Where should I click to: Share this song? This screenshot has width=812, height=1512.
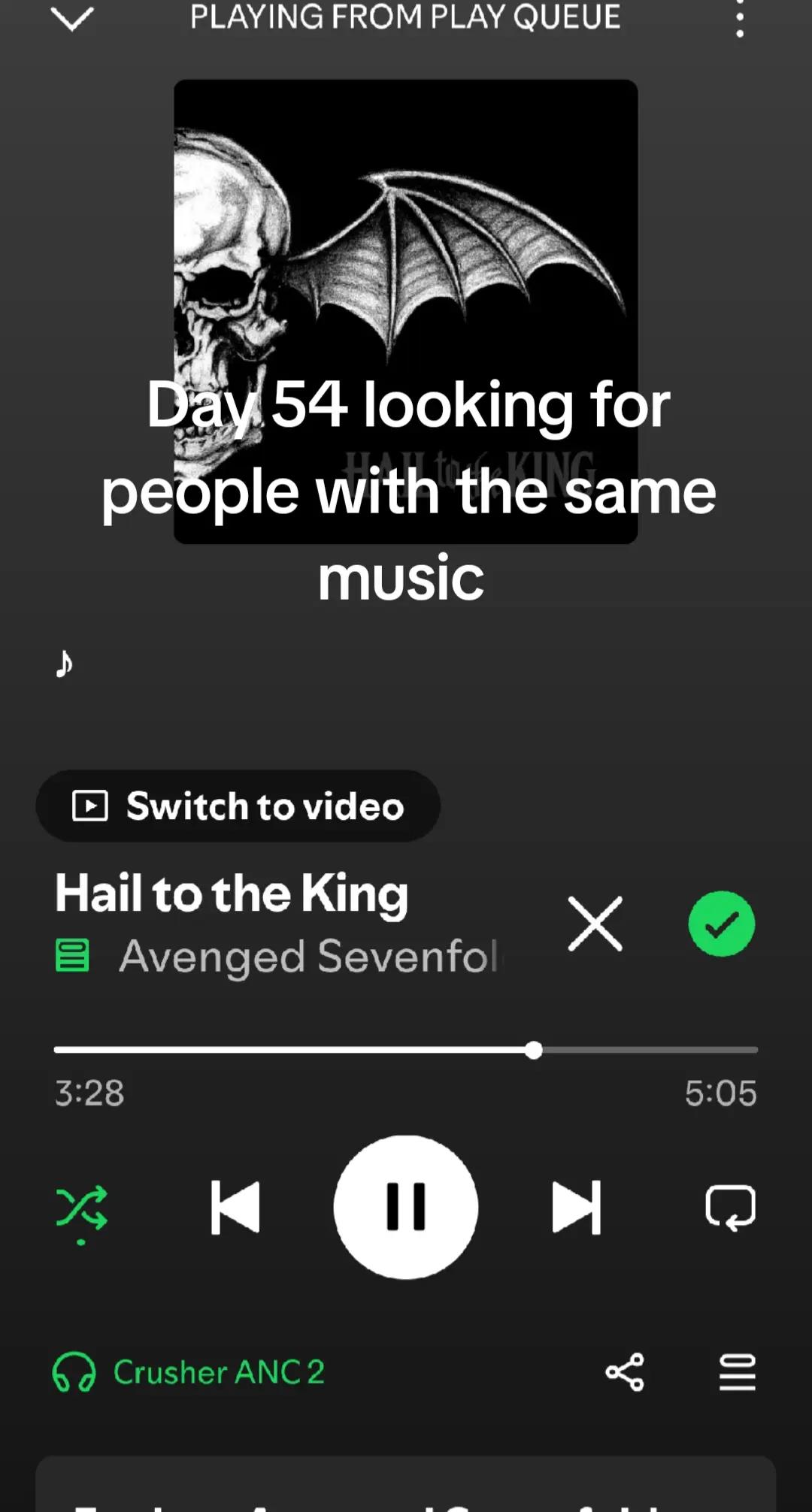(x=625, y=1372)
